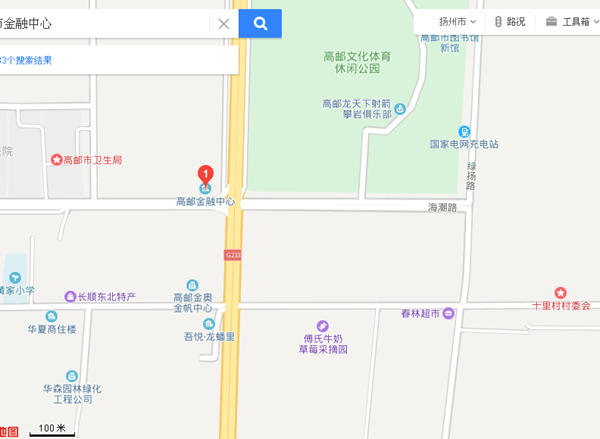Open the 扬州市 city dropdown
The height and width of the screenshot is (439, 600).
(x=458, y=21)
